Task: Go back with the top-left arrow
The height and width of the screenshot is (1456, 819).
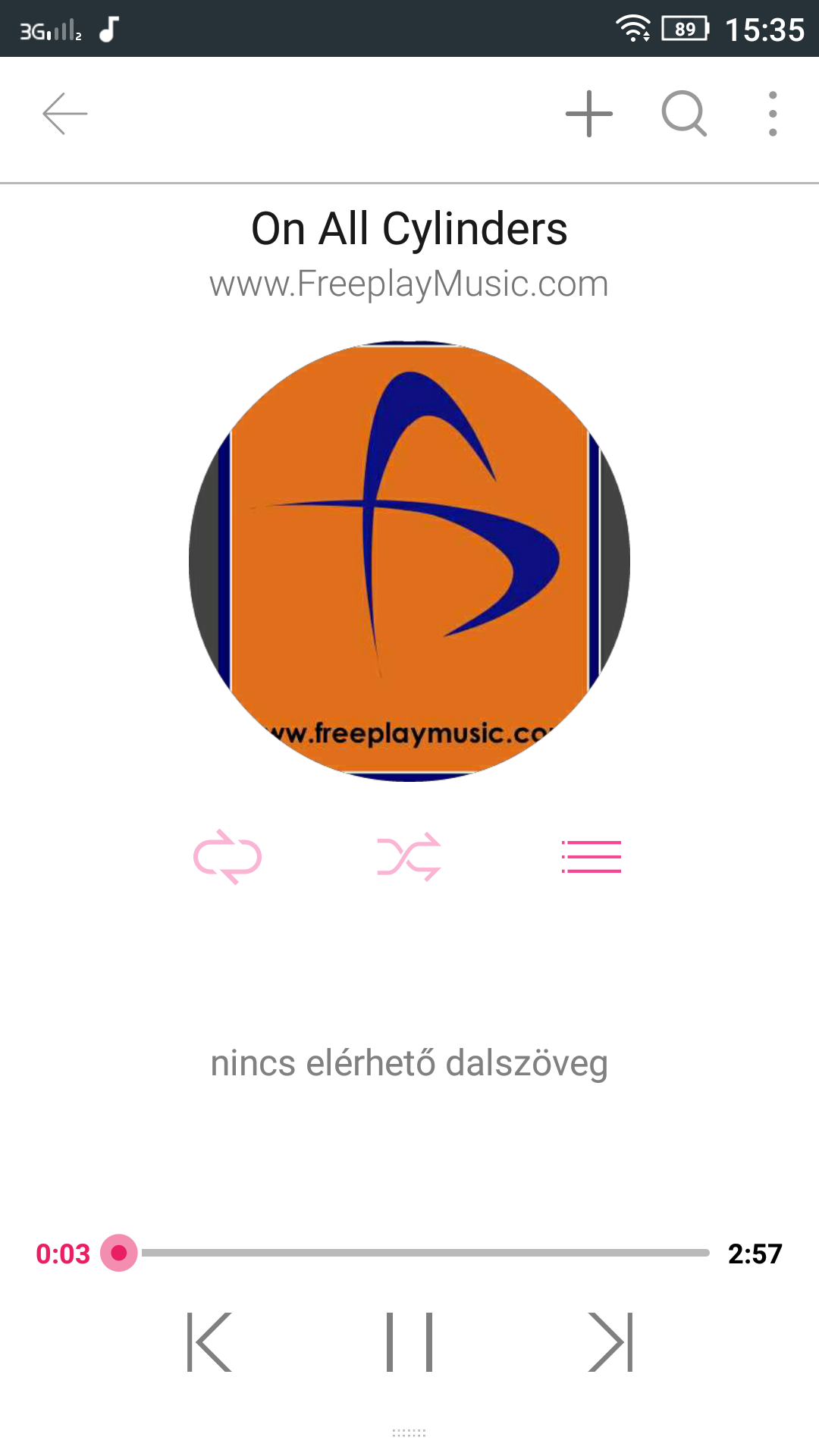Action: pyautogui.click(x=65, y=114)
